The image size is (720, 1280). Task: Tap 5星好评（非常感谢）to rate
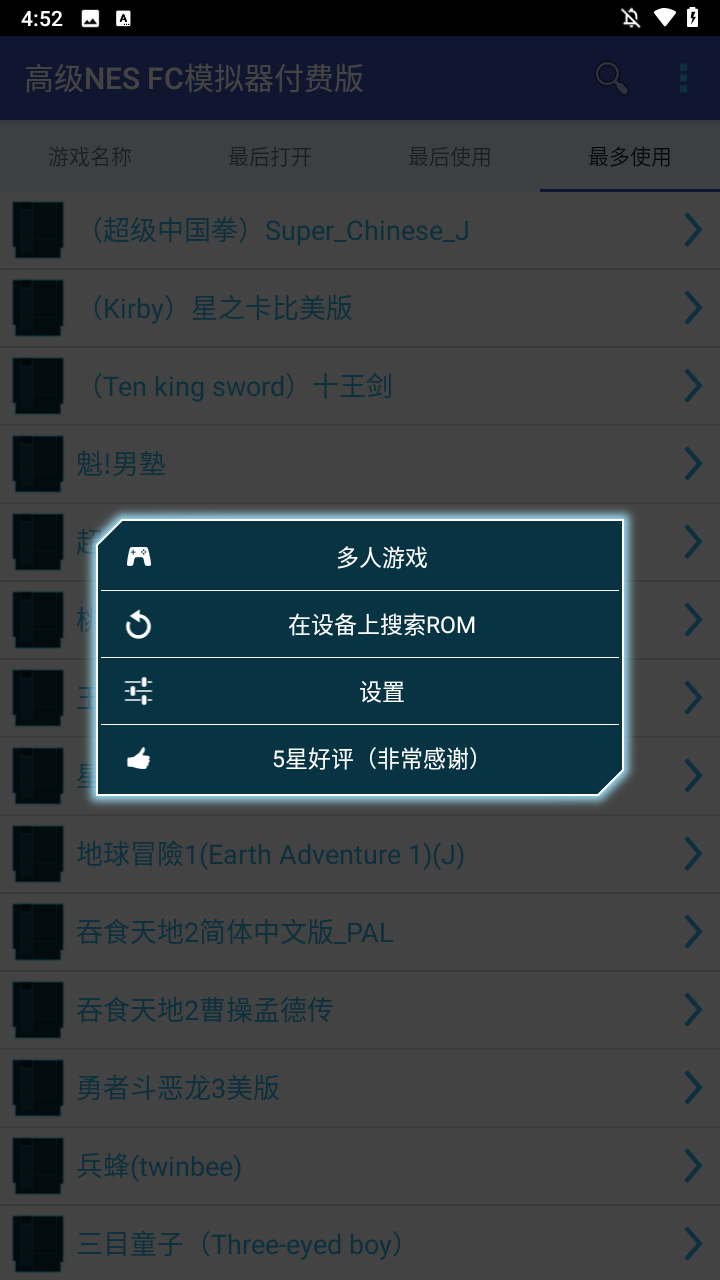tap(360, 759)
